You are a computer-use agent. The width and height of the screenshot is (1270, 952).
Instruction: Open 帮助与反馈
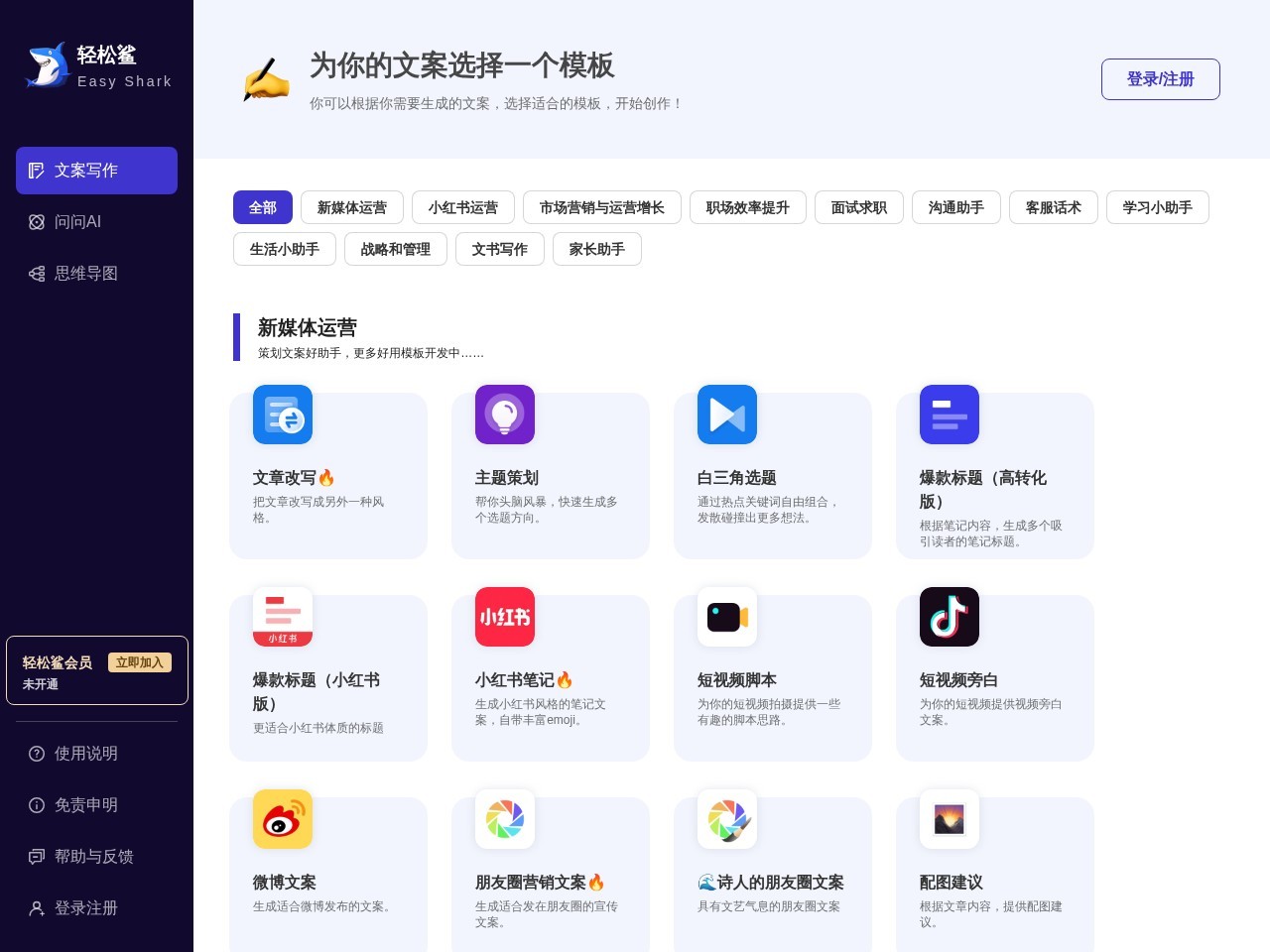click(x=93, y=857)
